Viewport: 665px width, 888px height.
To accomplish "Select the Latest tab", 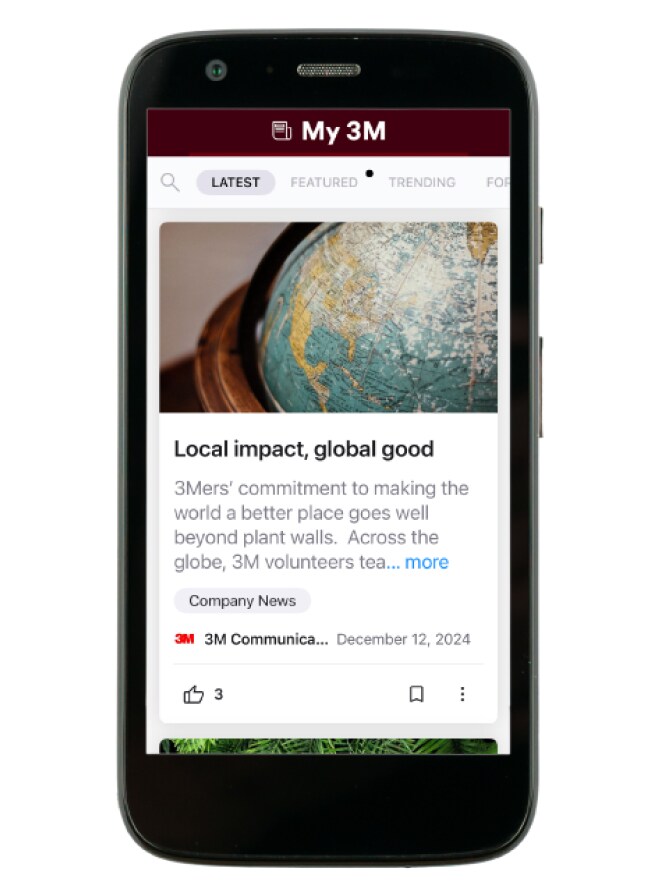I will point(235,182).
